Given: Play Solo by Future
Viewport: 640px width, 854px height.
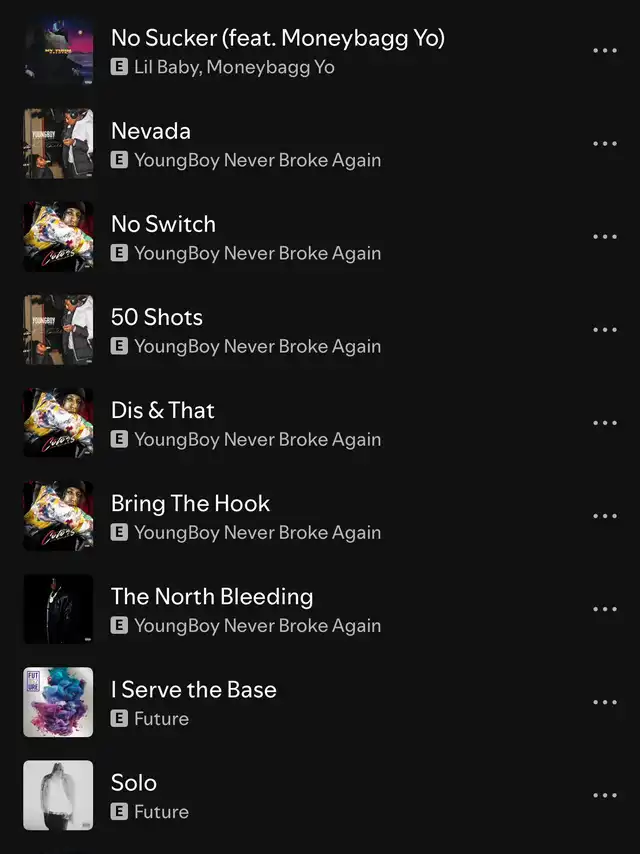Looking at the screenshot, I should [x=134, y=782].
